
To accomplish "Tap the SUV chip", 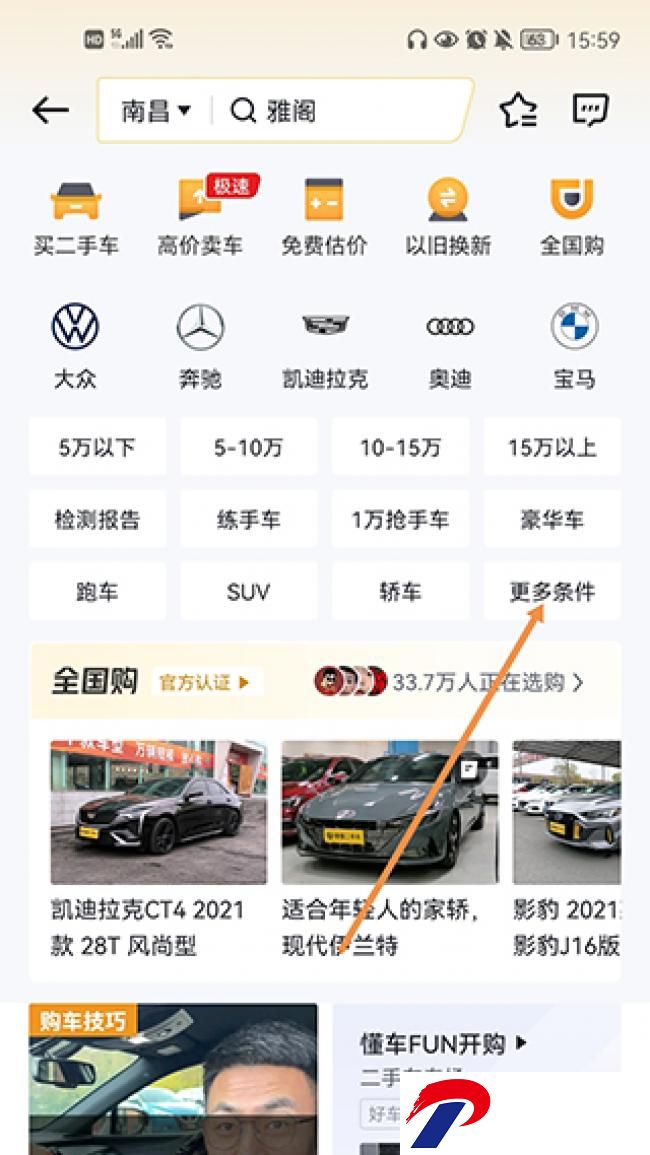I will (x=248, y=591).
